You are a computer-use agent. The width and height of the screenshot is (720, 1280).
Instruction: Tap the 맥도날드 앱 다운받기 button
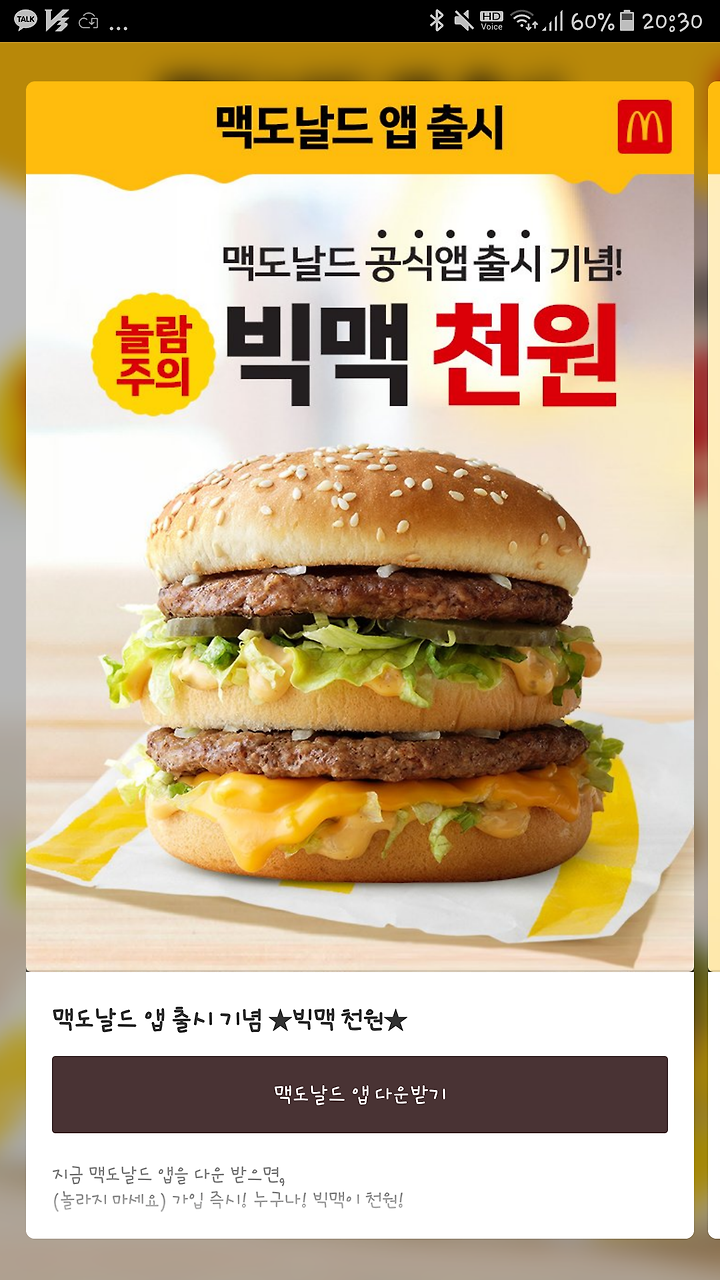coord(360,1094)
